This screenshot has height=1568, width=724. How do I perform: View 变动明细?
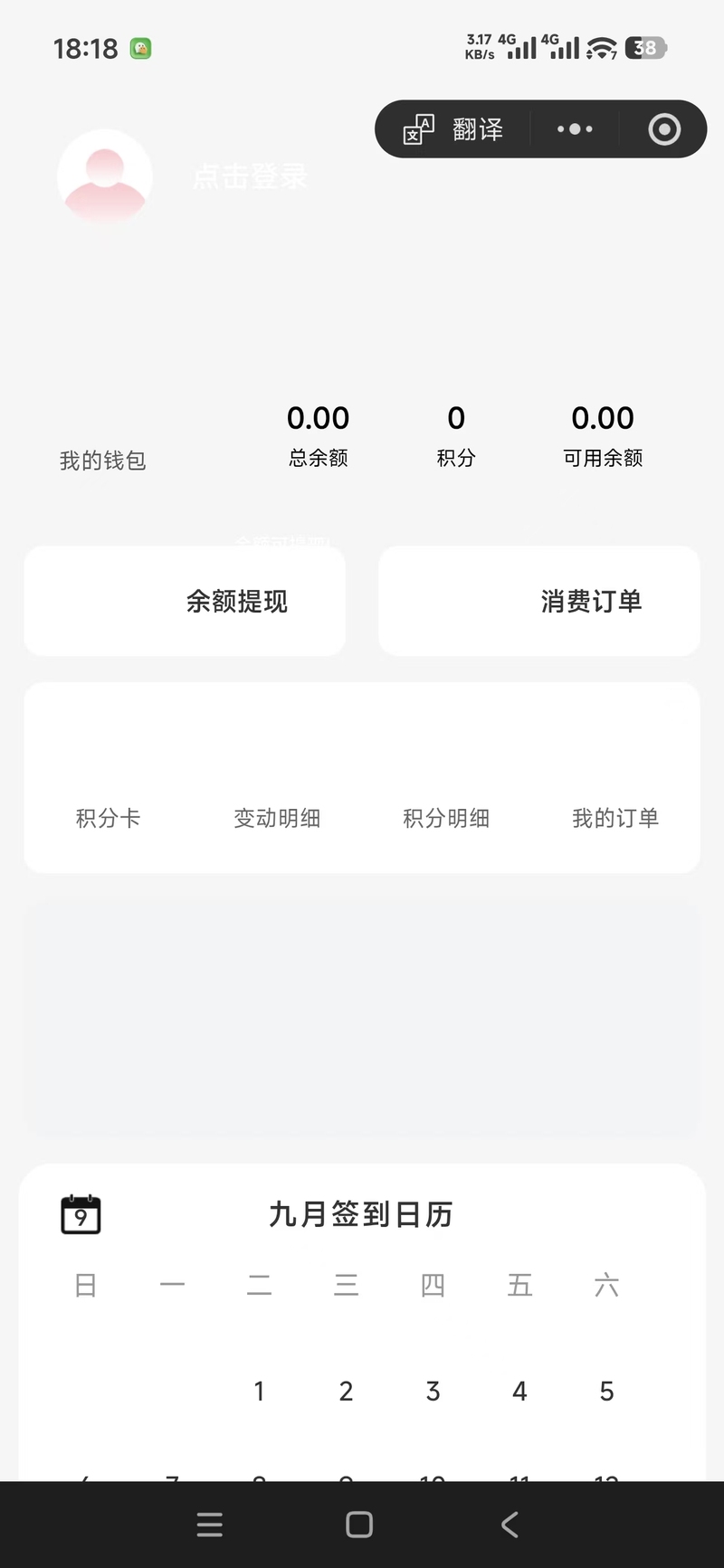(277, 818)
